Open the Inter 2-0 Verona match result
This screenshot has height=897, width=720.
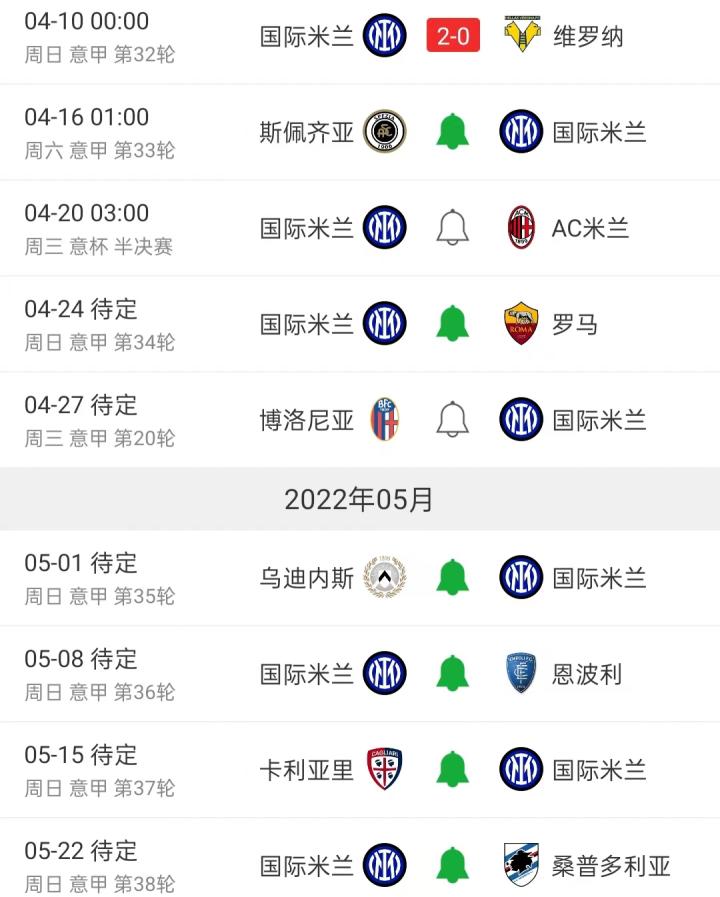(452, 37)
